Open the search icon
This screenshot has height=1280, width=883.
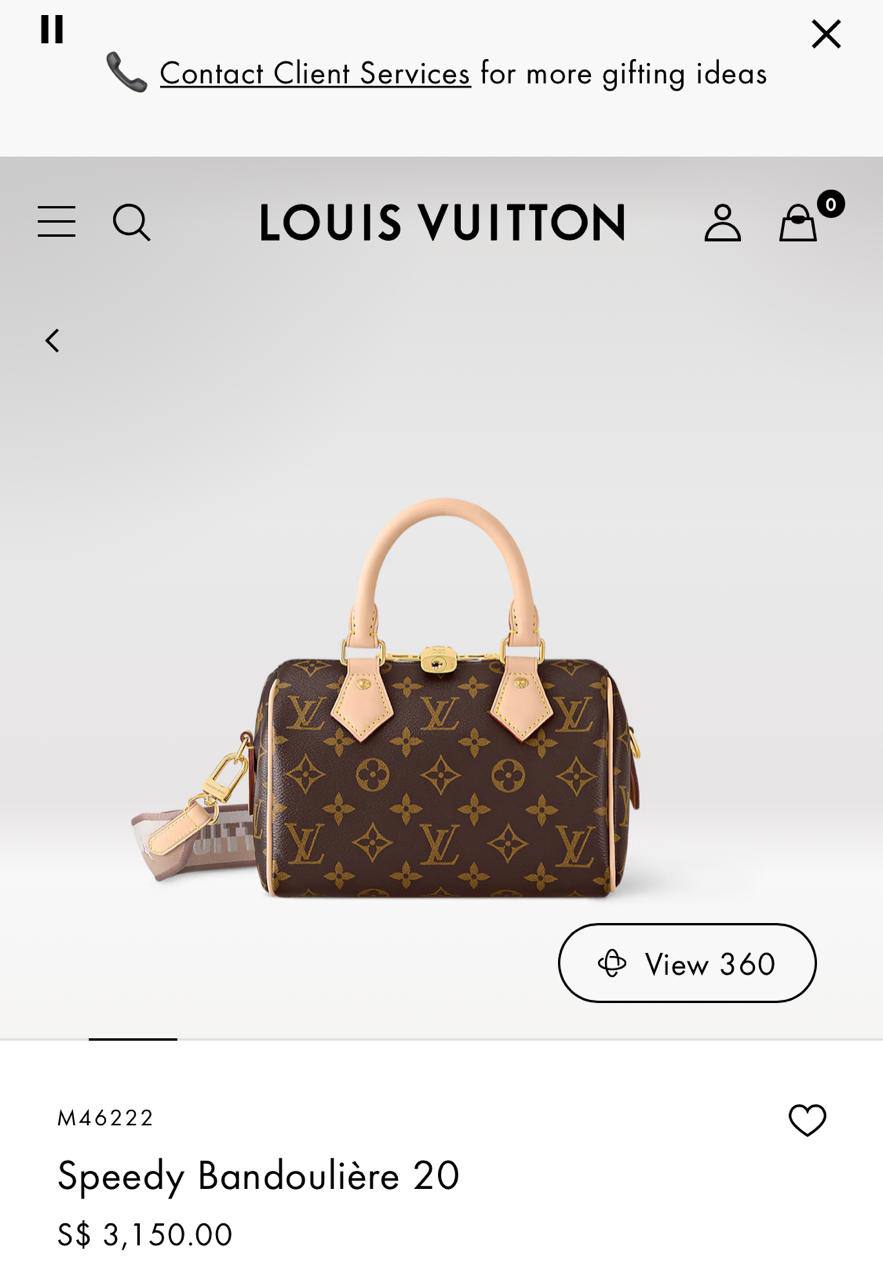pos(131,222)
